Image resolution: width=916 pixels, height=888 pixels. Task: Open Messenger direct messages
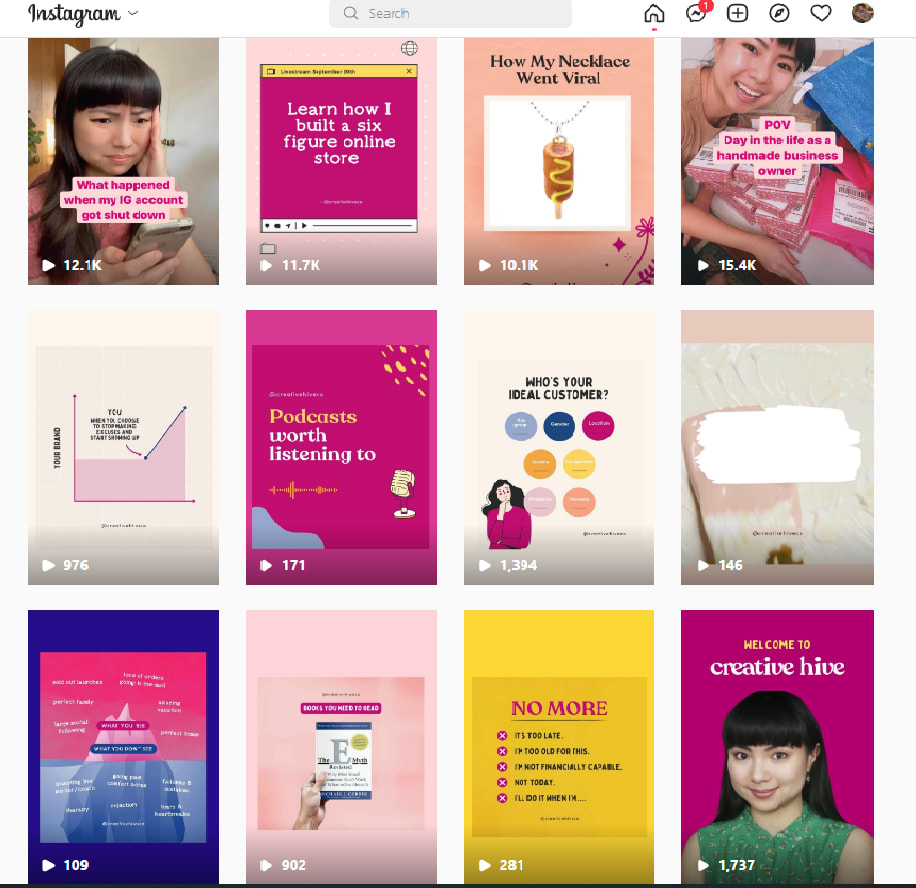click(696, 14)
